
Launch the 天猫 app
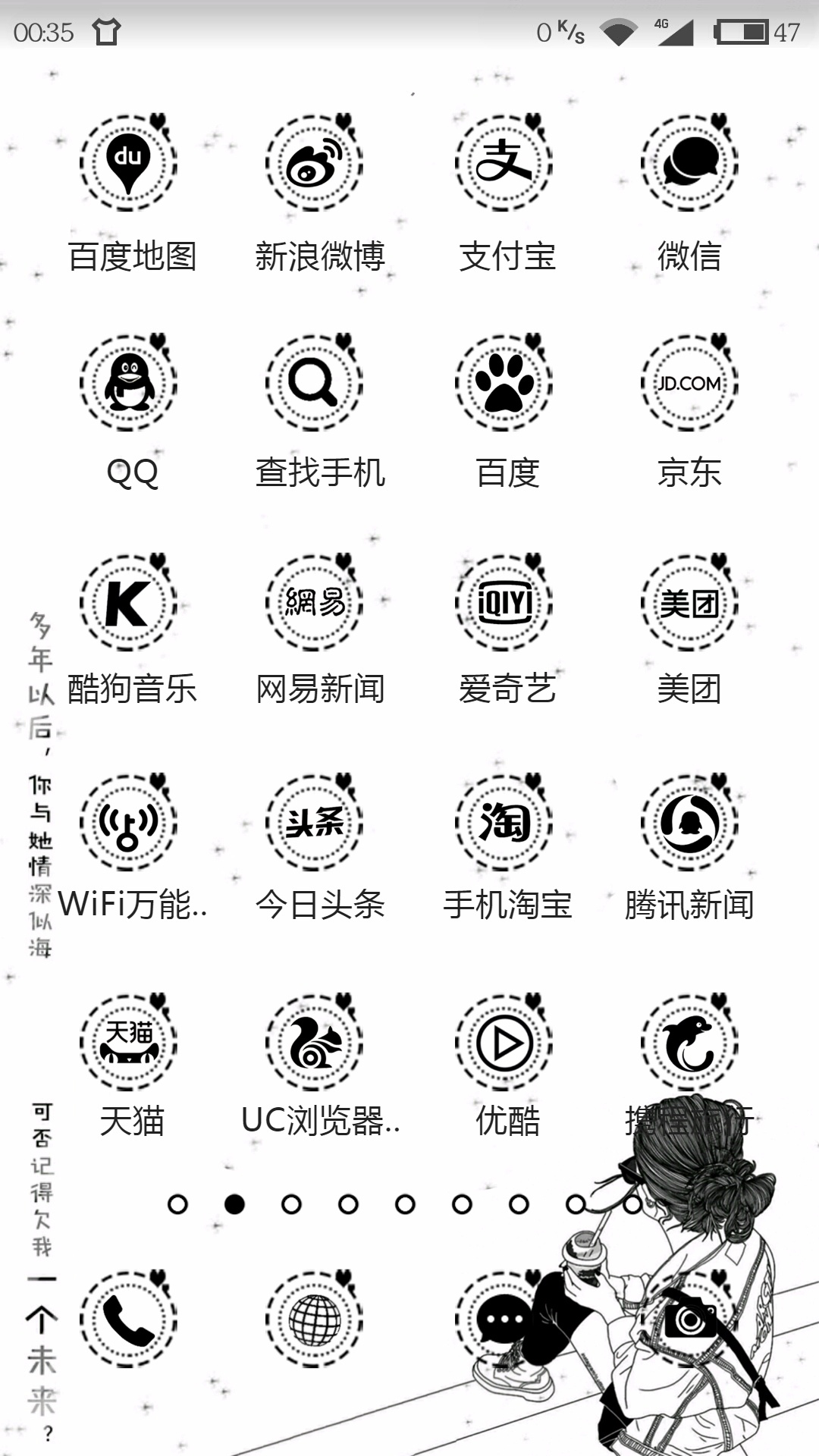[128, 1043]
